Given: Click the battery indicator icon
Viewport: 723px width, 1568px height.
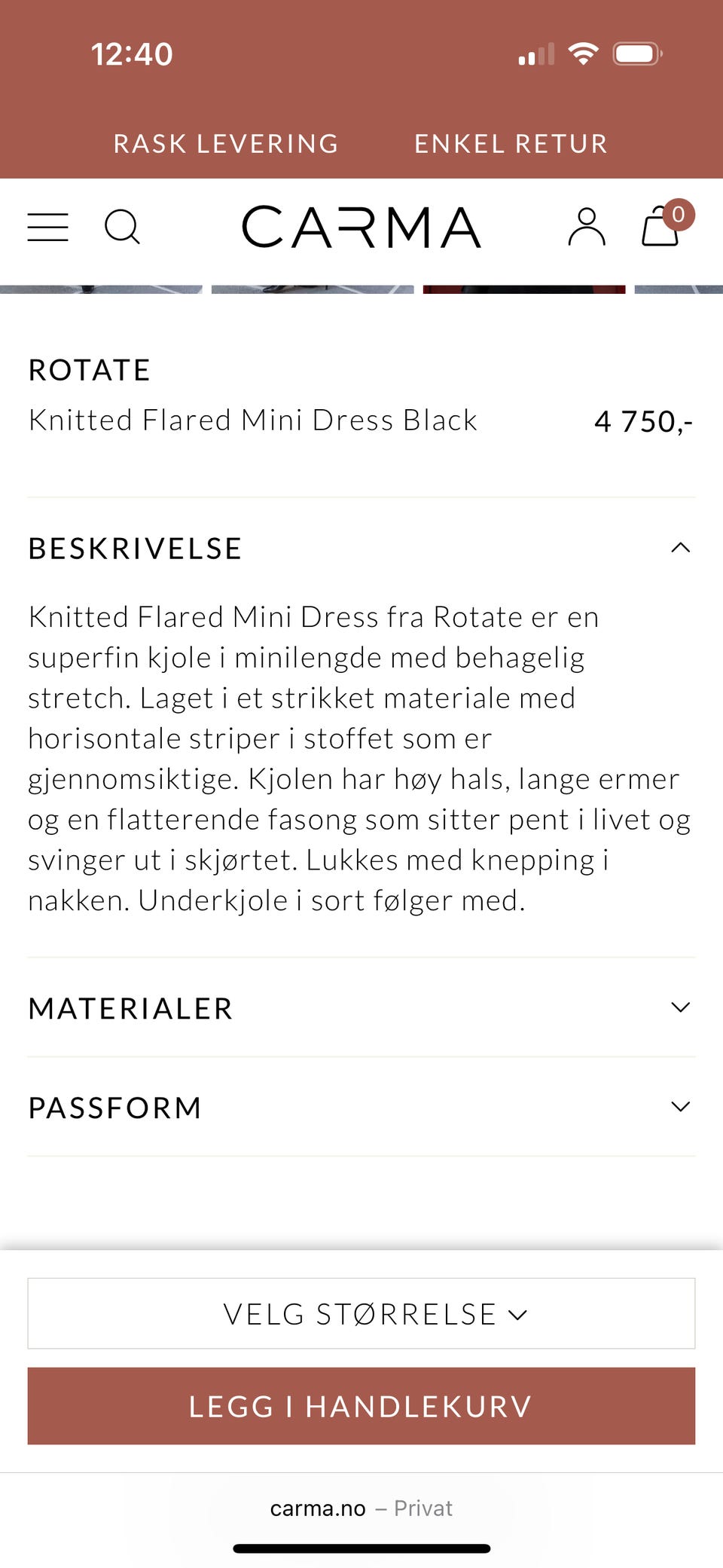Looking at the screenshot, I should [x=637, y=53].
